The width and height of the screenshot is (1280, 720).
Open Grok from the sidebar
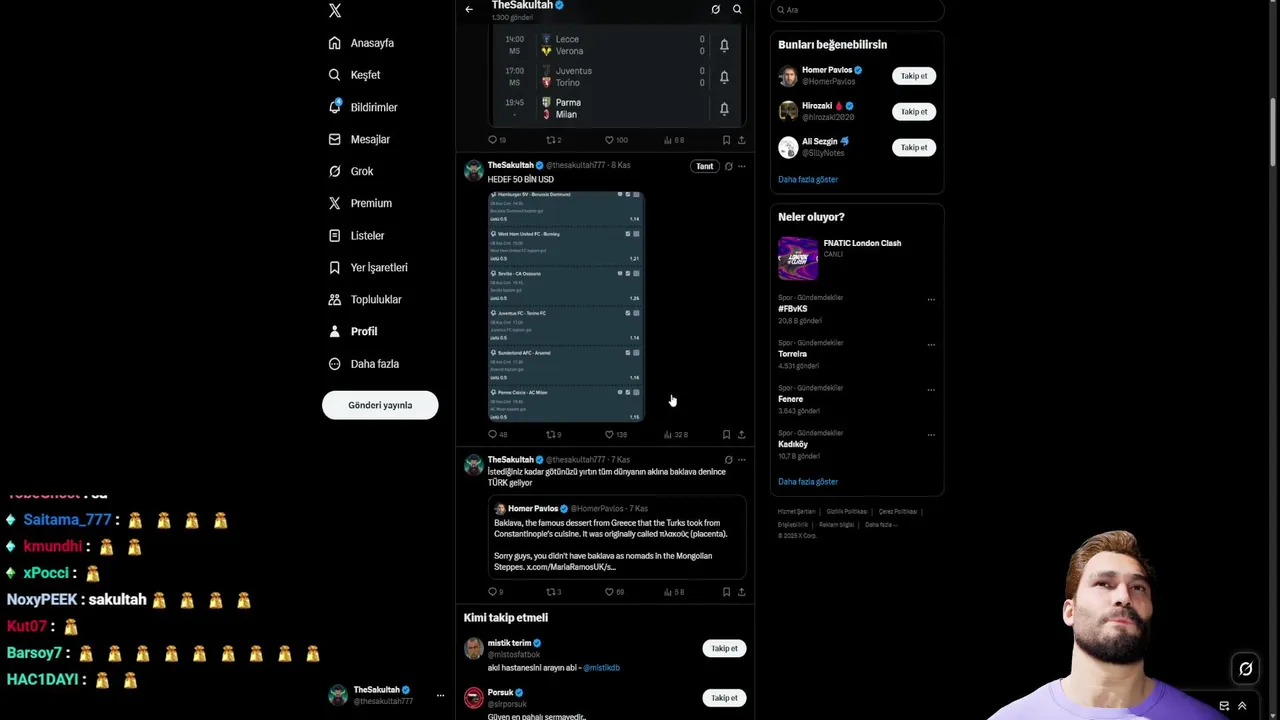(361, 171)
